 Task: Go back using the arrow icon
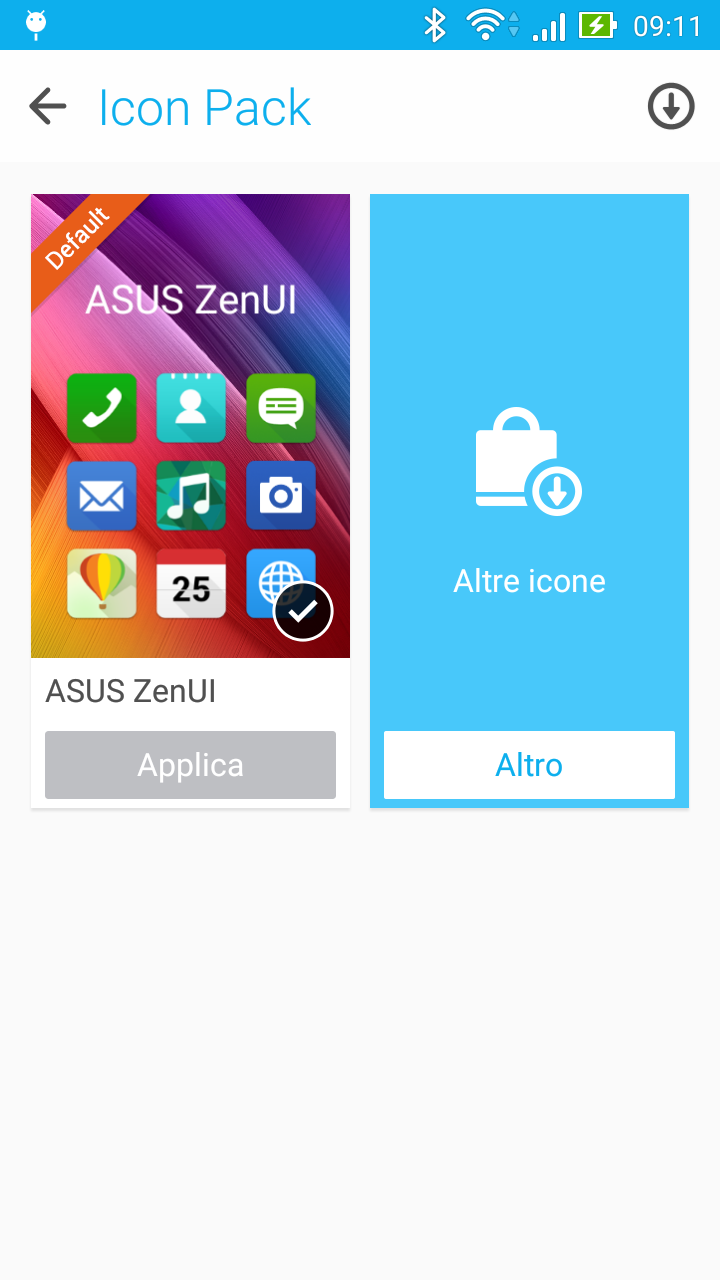click(x=47, y=106)
